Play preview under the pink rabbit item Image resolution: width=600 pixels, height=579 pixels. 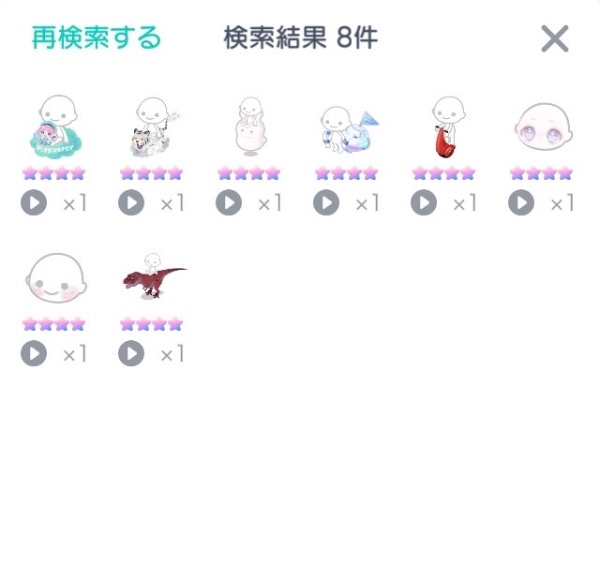pos(229,203)
